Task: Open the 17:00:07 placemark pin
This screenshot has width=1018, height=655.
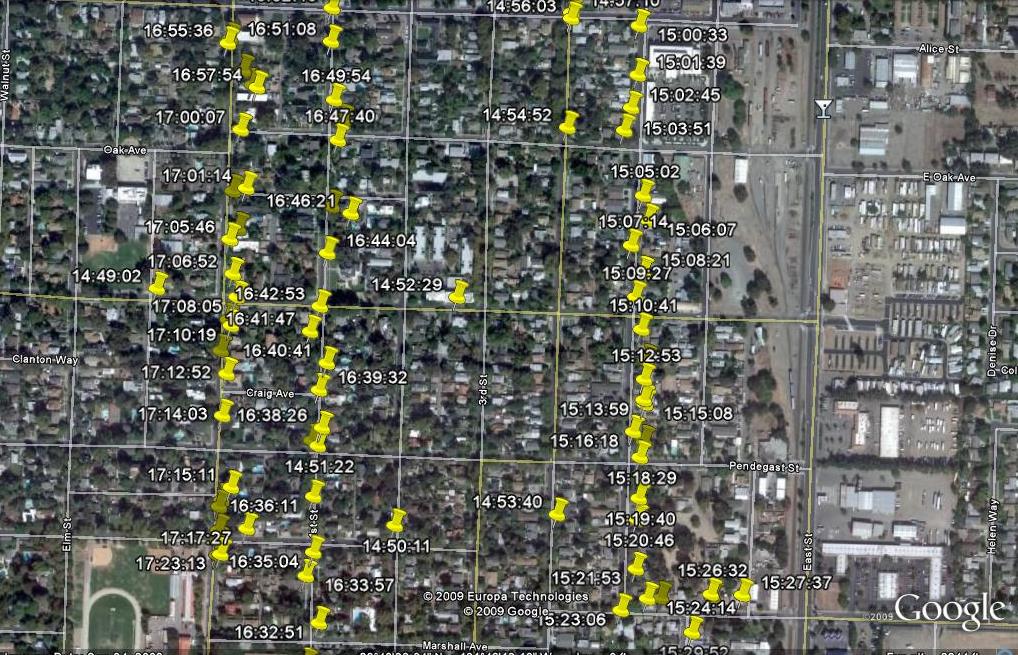Action: [243, 124]
